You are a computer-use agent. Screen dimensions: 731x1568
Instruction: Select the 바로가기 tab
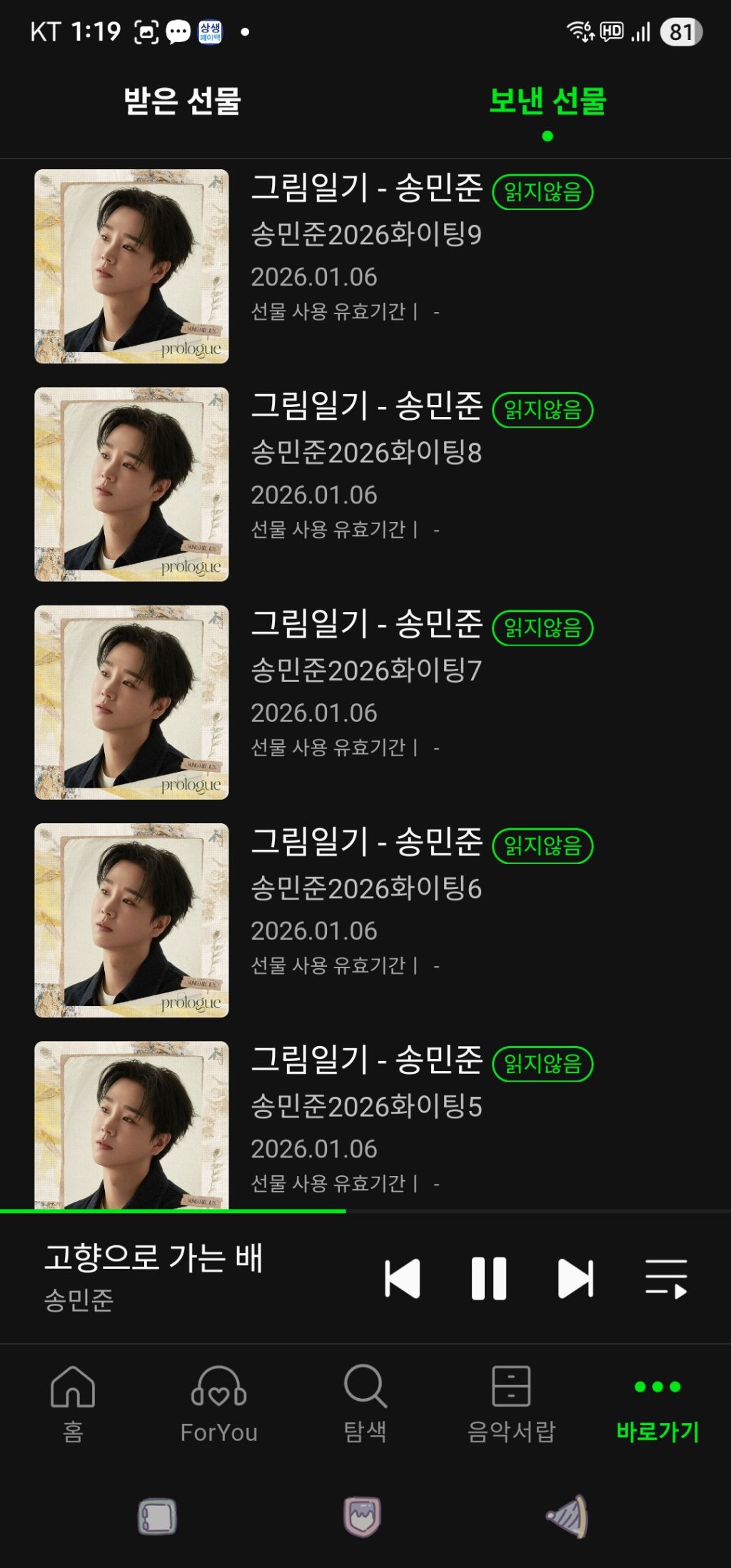pos(657,1403)
